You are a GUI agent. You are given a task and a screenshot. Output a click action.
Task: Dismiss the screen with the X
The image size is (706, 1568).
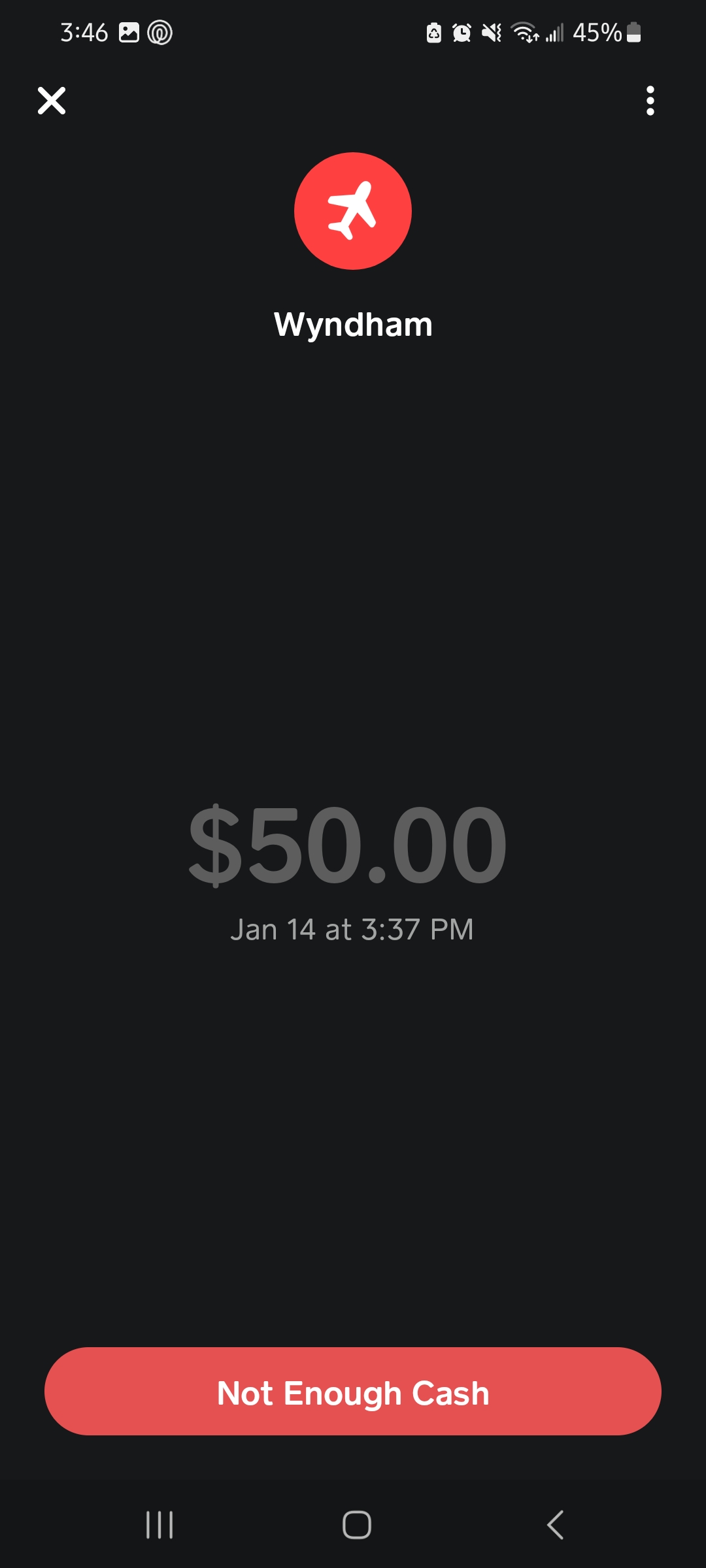coord(52,101)
